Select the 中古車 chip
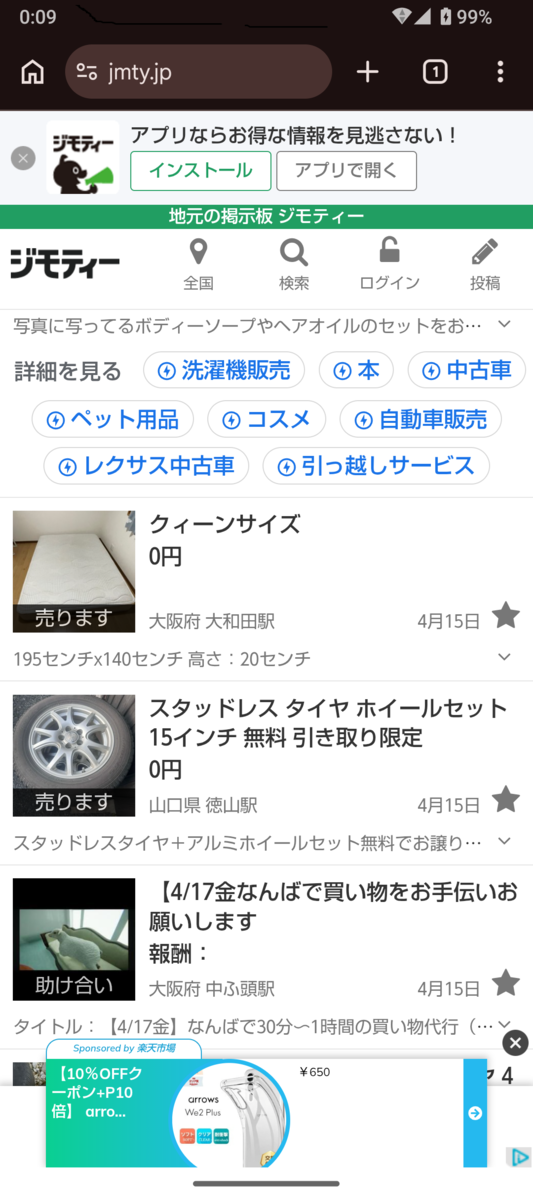This screenshot has height=1200, width=533. [467, 371]
